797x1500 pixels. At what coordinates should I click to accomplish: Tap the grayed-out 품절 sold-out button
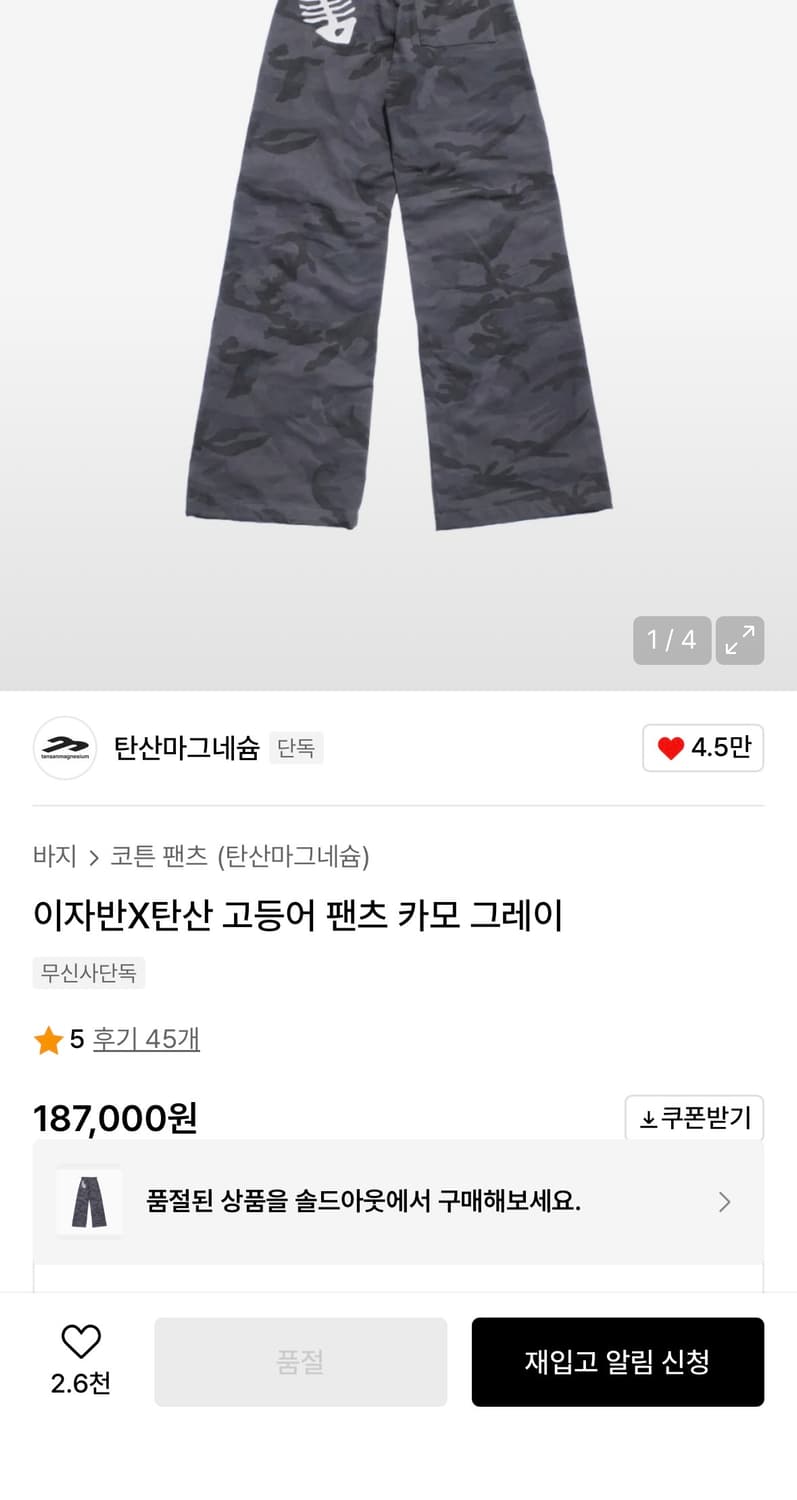click(300, 1362)
